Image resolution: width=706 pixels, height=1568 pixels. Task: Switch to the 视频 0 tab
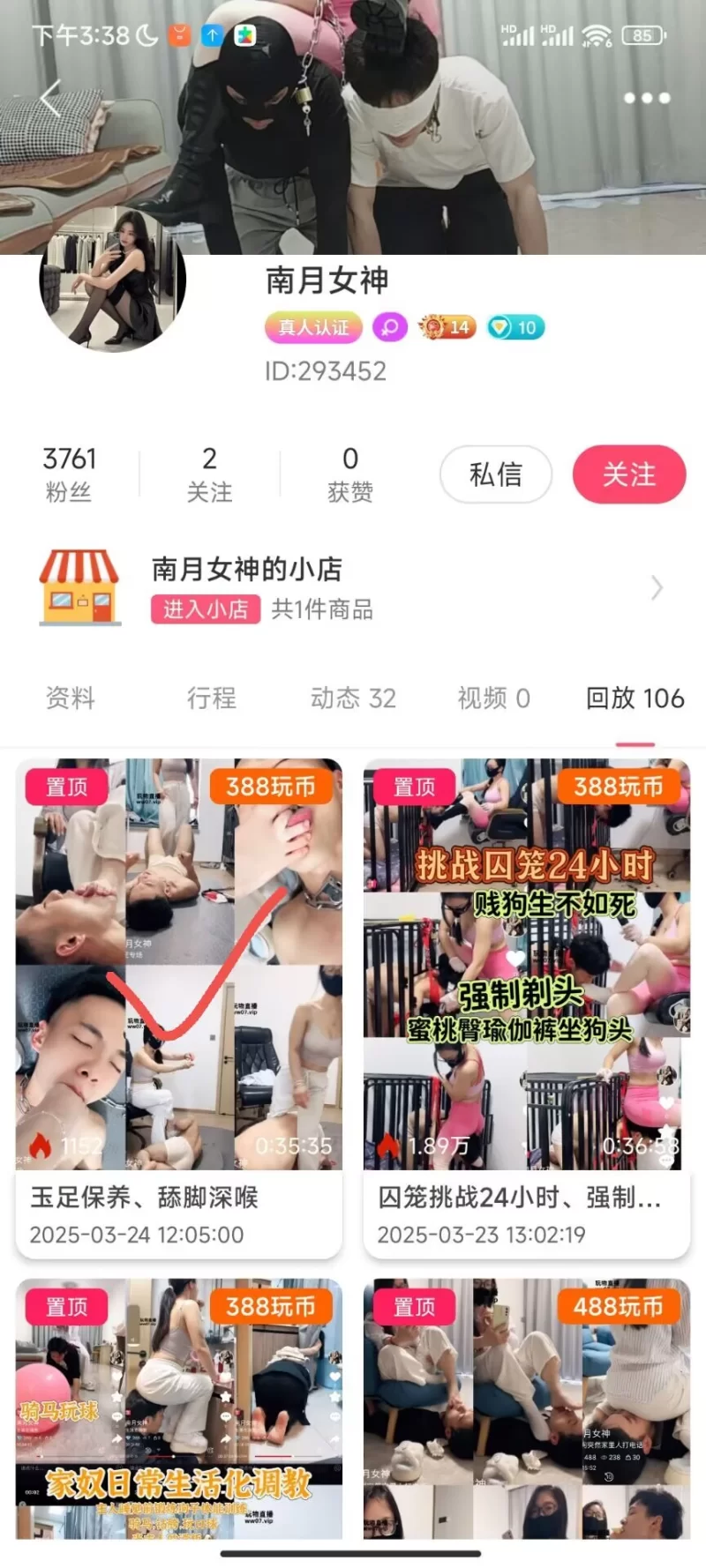click(x=494, y=698)
